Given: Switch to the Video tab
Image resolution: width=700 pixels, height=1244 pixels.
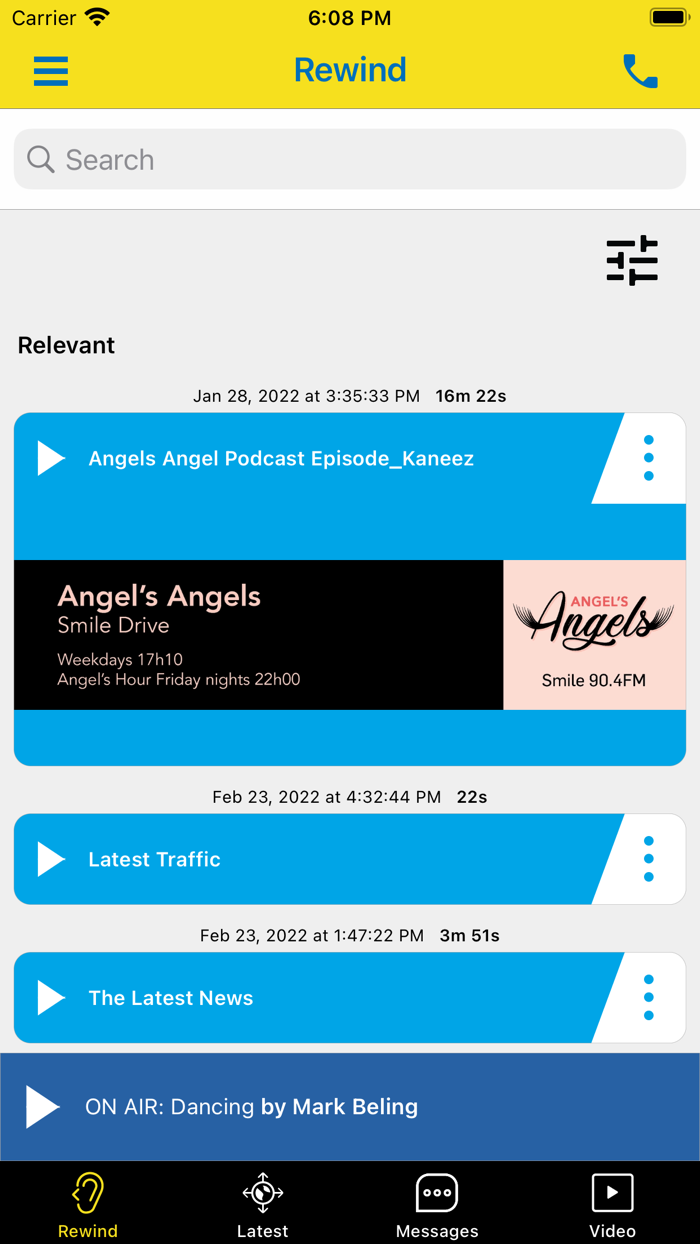Looking at the screenshot, I should coord(612,1205).
